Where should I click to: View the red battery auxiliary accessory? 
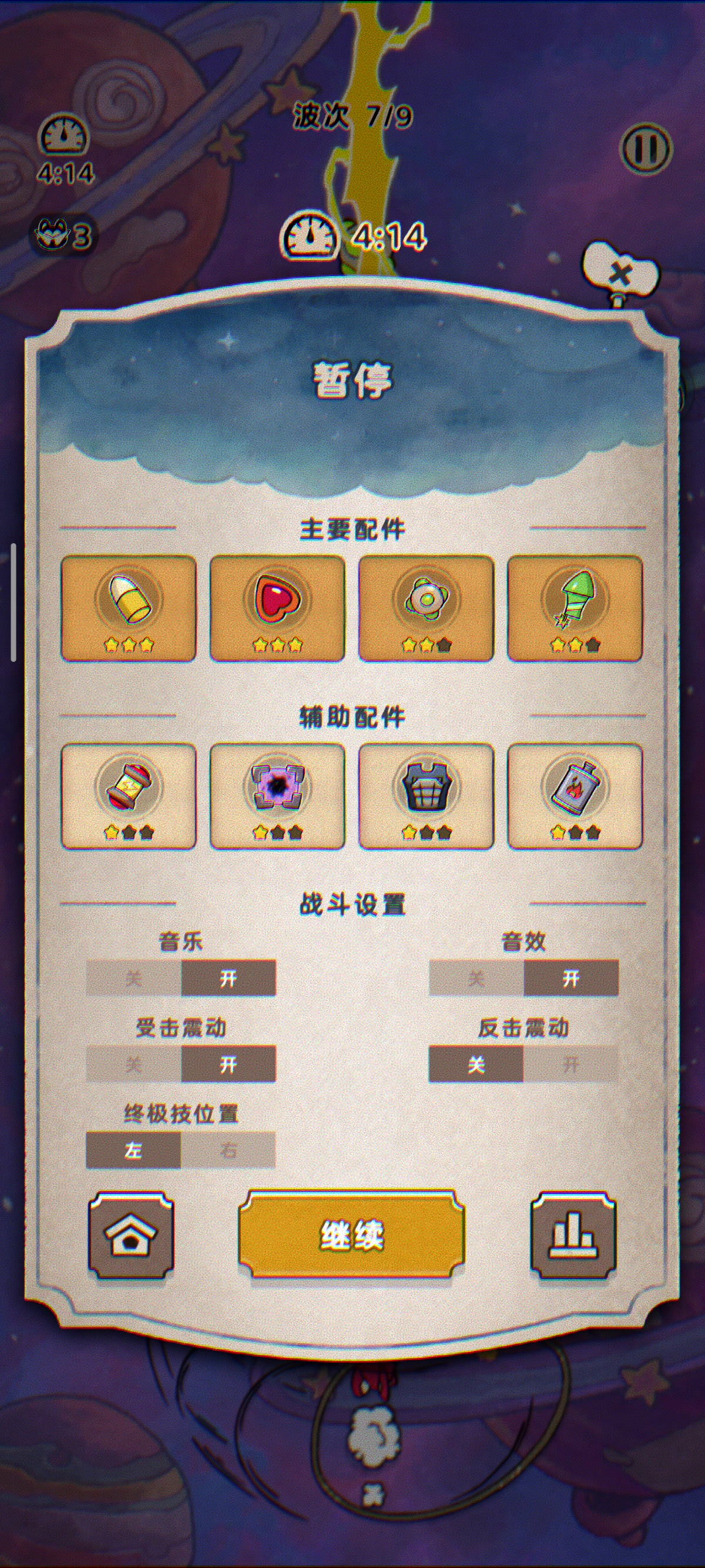(x=129, y=796)
